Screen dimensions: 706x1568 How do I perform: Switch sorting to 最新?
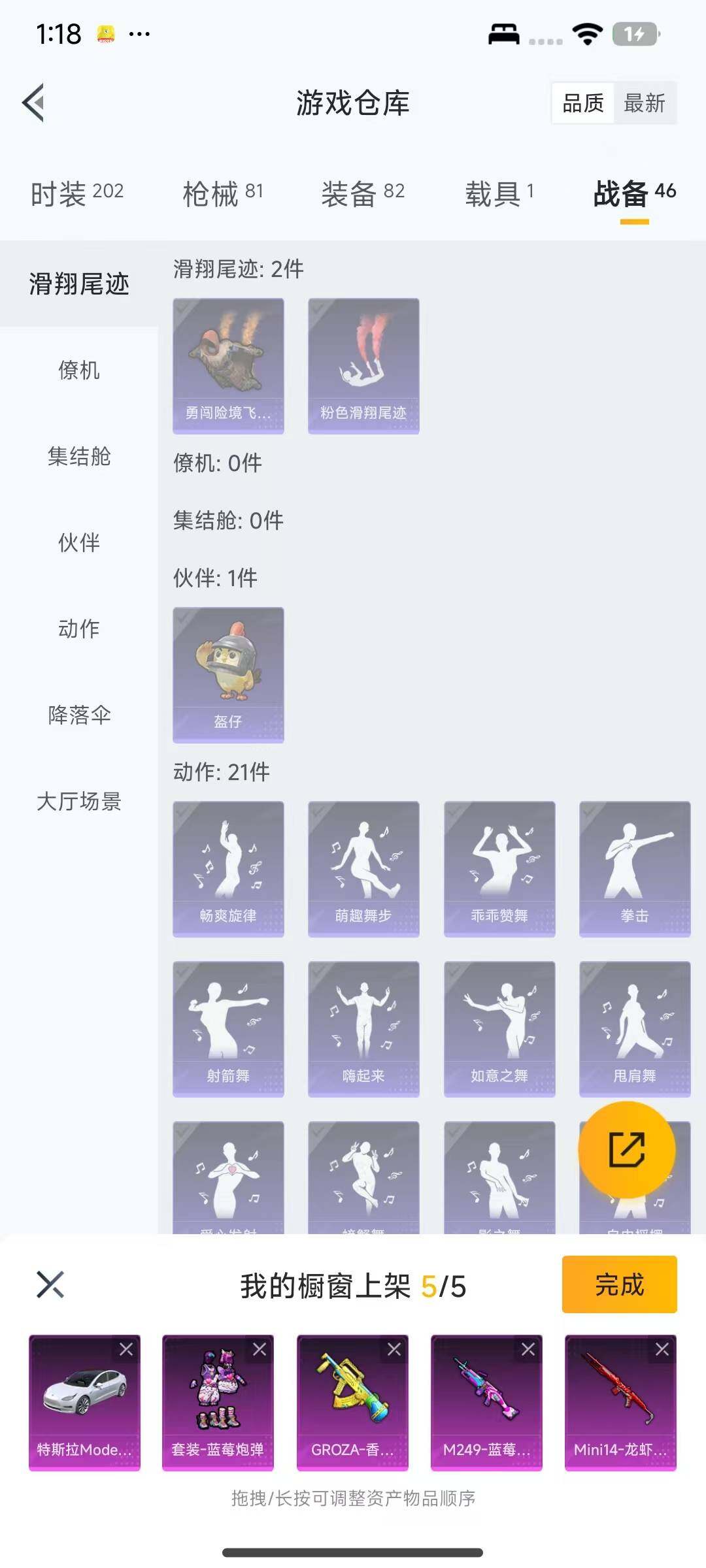645,103
